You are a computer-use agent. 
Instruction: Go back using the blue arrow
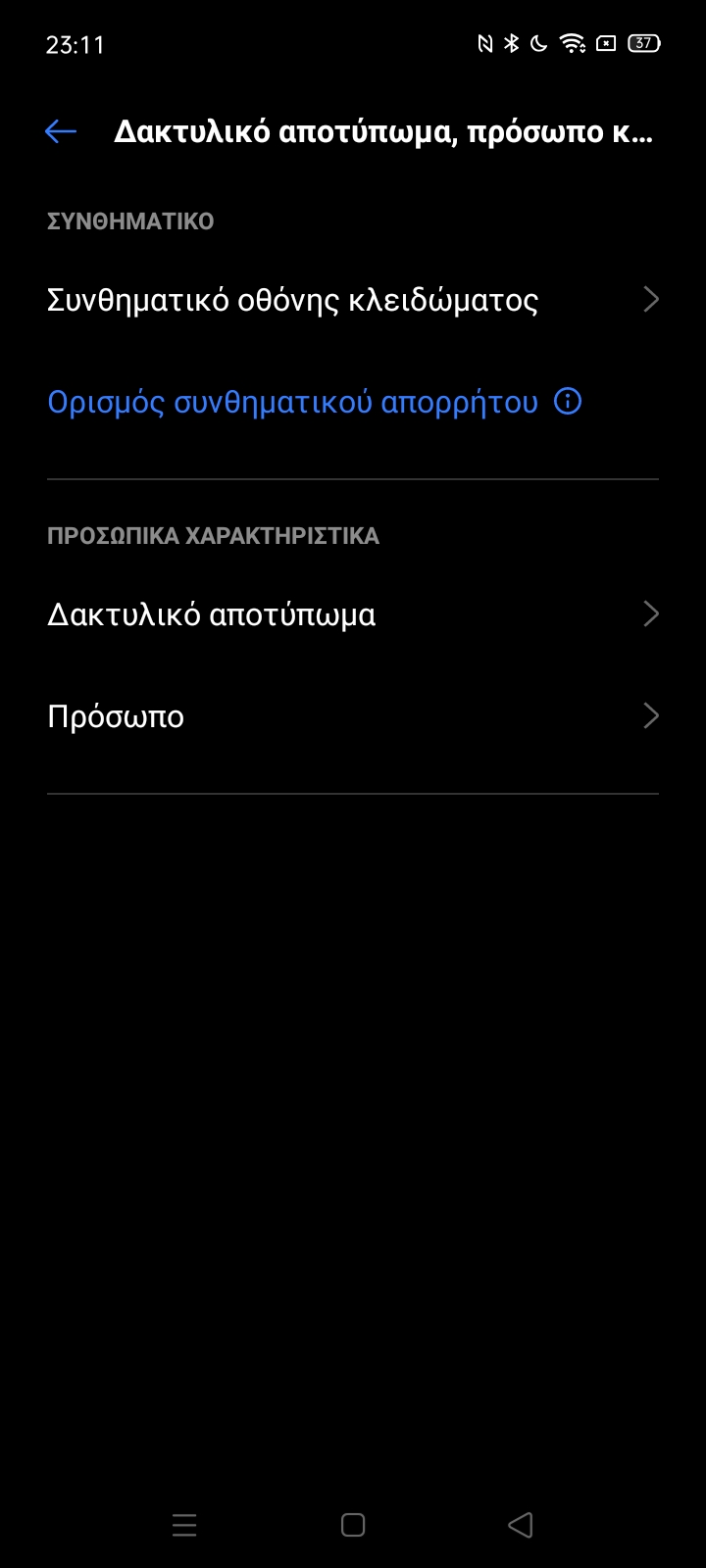point(60,131)
